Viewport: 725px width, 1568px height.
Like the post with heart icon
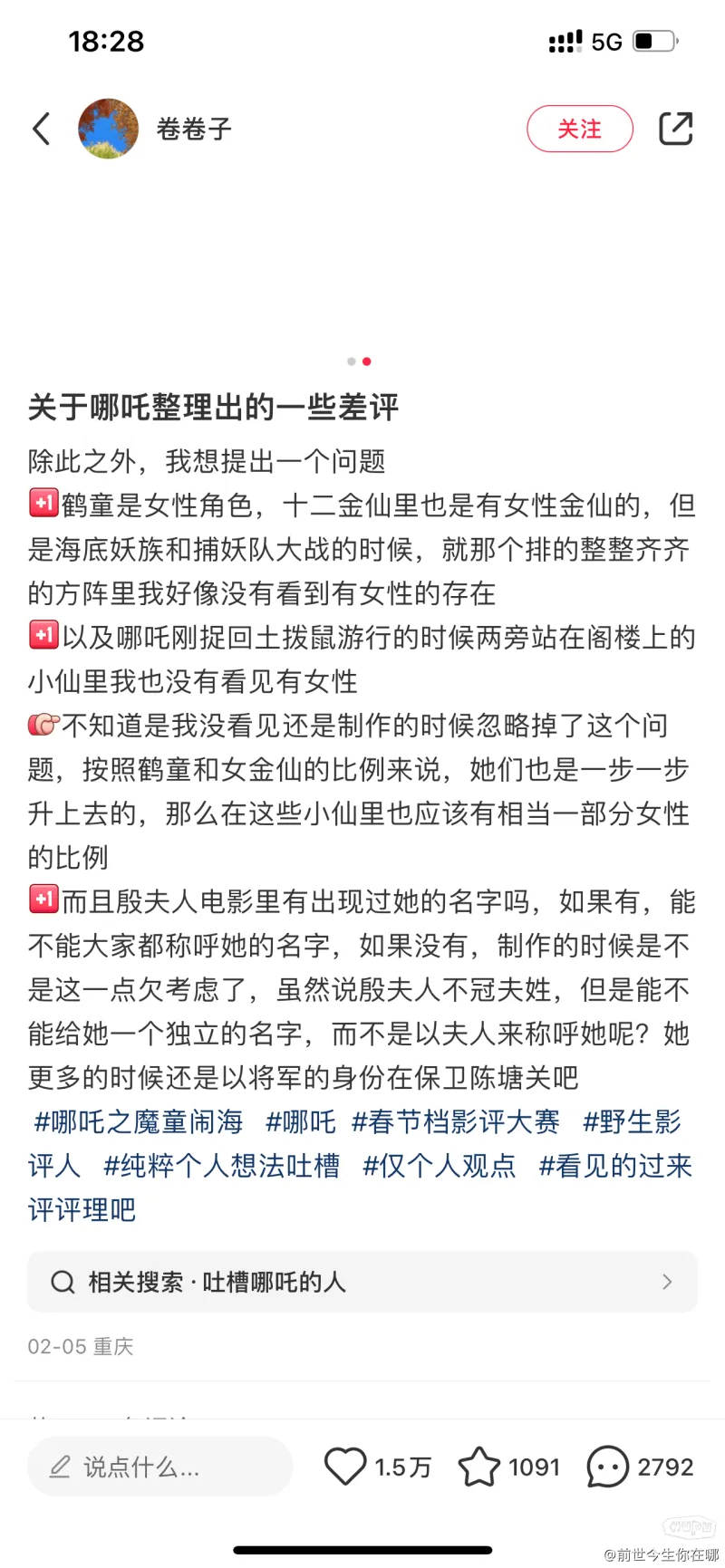coord(345,1467)
